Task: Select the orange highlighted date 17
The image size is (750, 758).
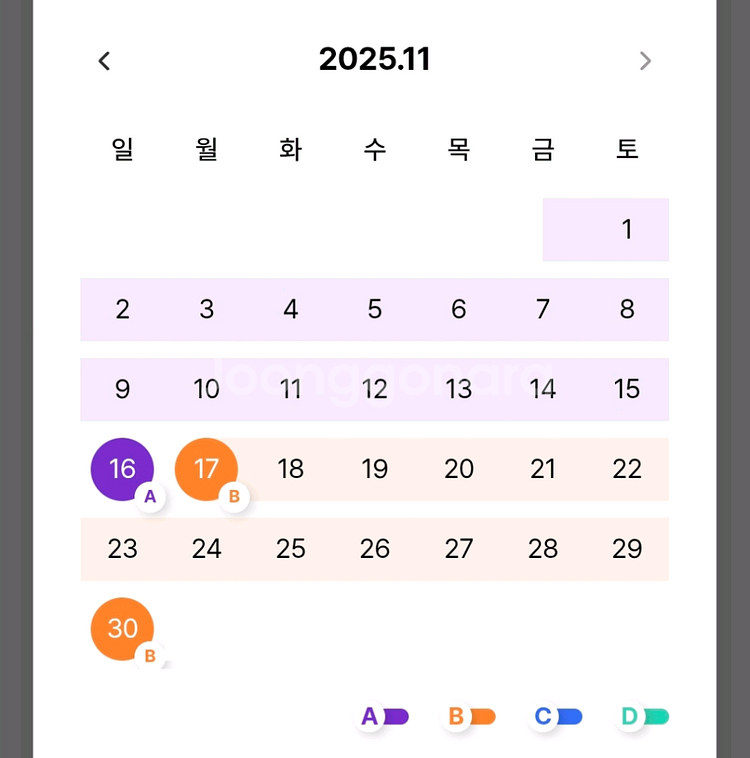Action: point(206,469)
